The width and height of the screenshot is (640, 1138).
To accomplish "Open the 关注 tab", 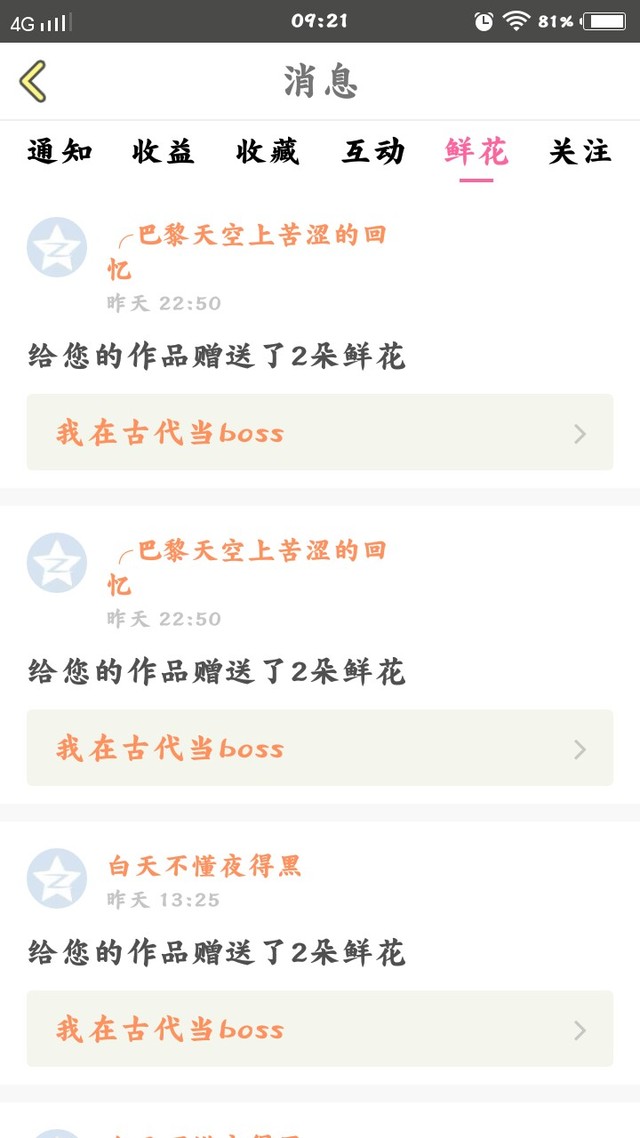I will pyautogui.click(x=580, y=152).
